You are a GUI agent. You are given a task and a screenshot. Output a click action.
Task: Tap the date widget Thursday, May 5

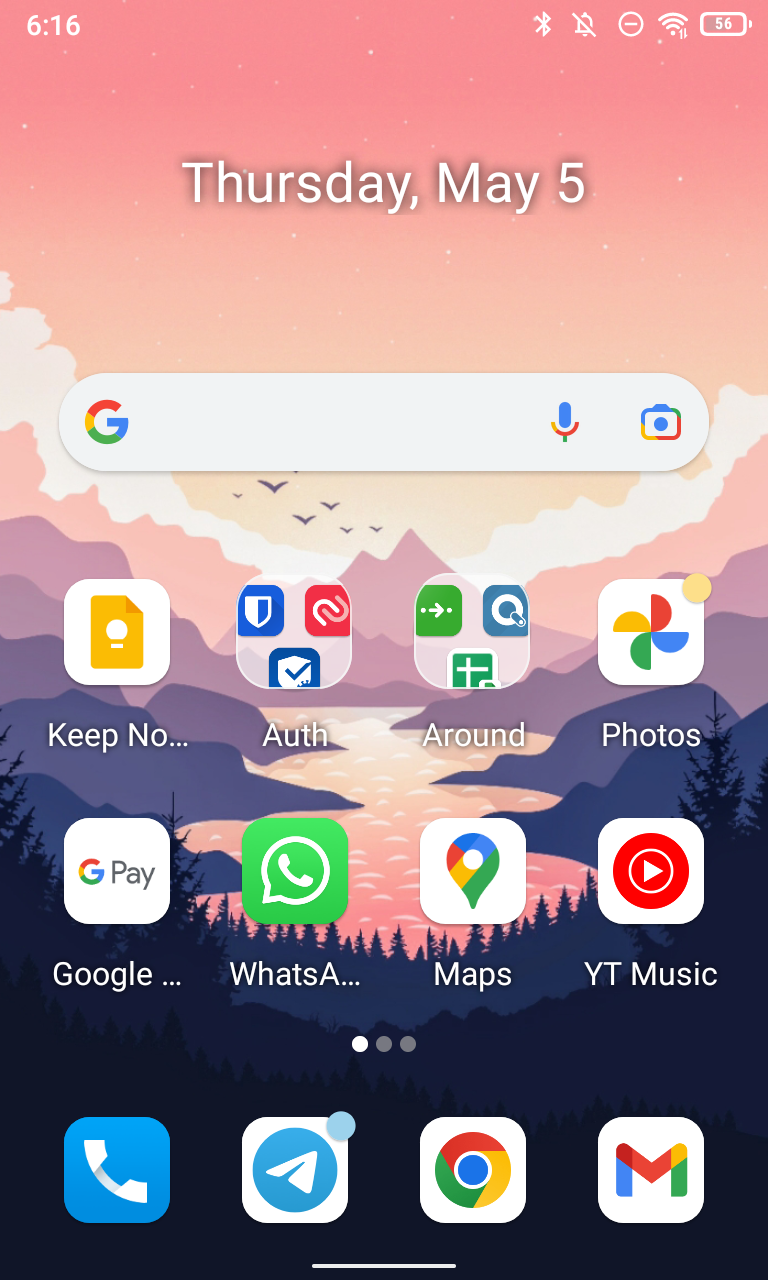384,184
